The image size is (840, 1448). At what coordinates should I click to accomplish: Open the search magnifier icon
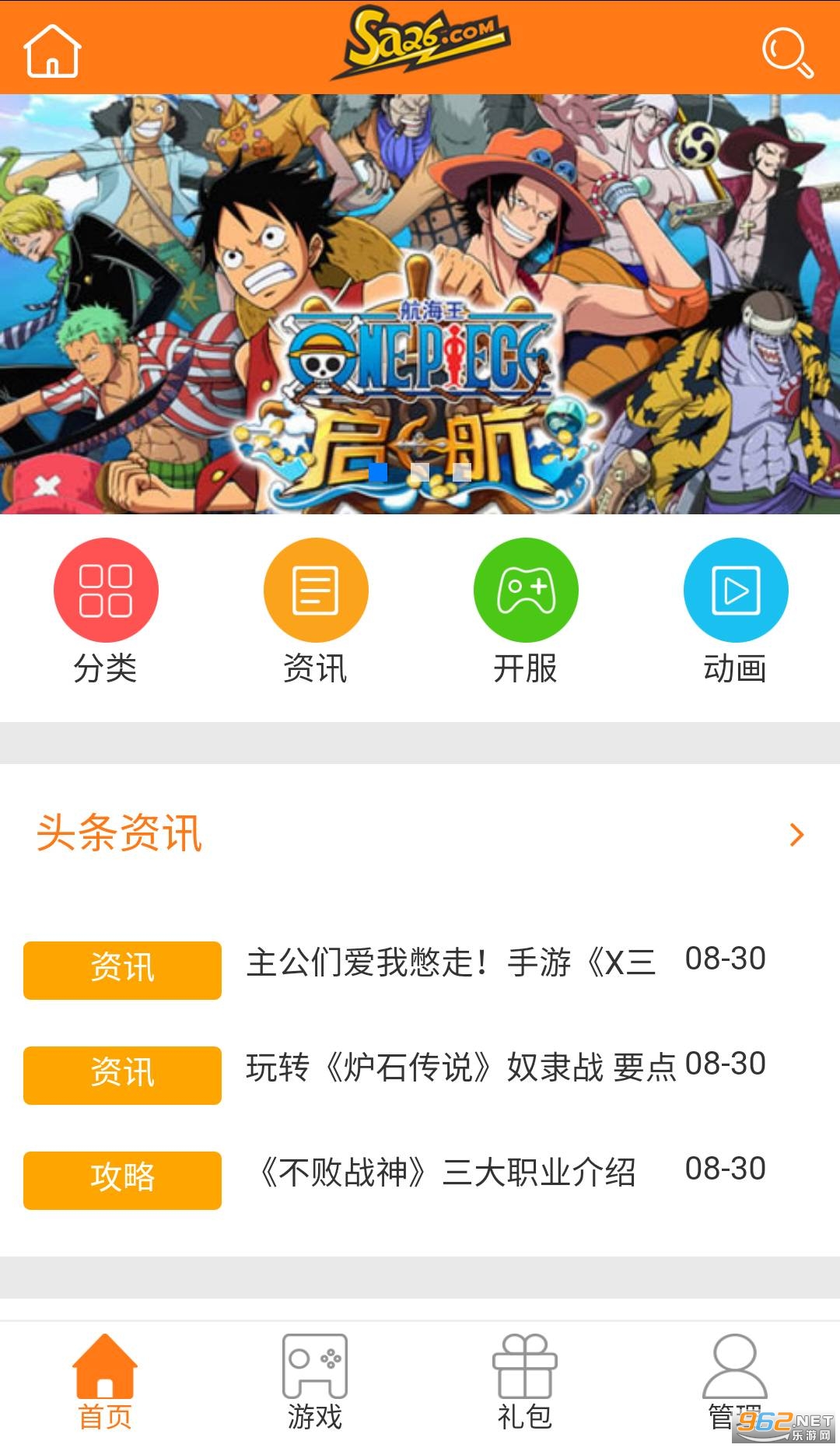[x=786, y=51]
